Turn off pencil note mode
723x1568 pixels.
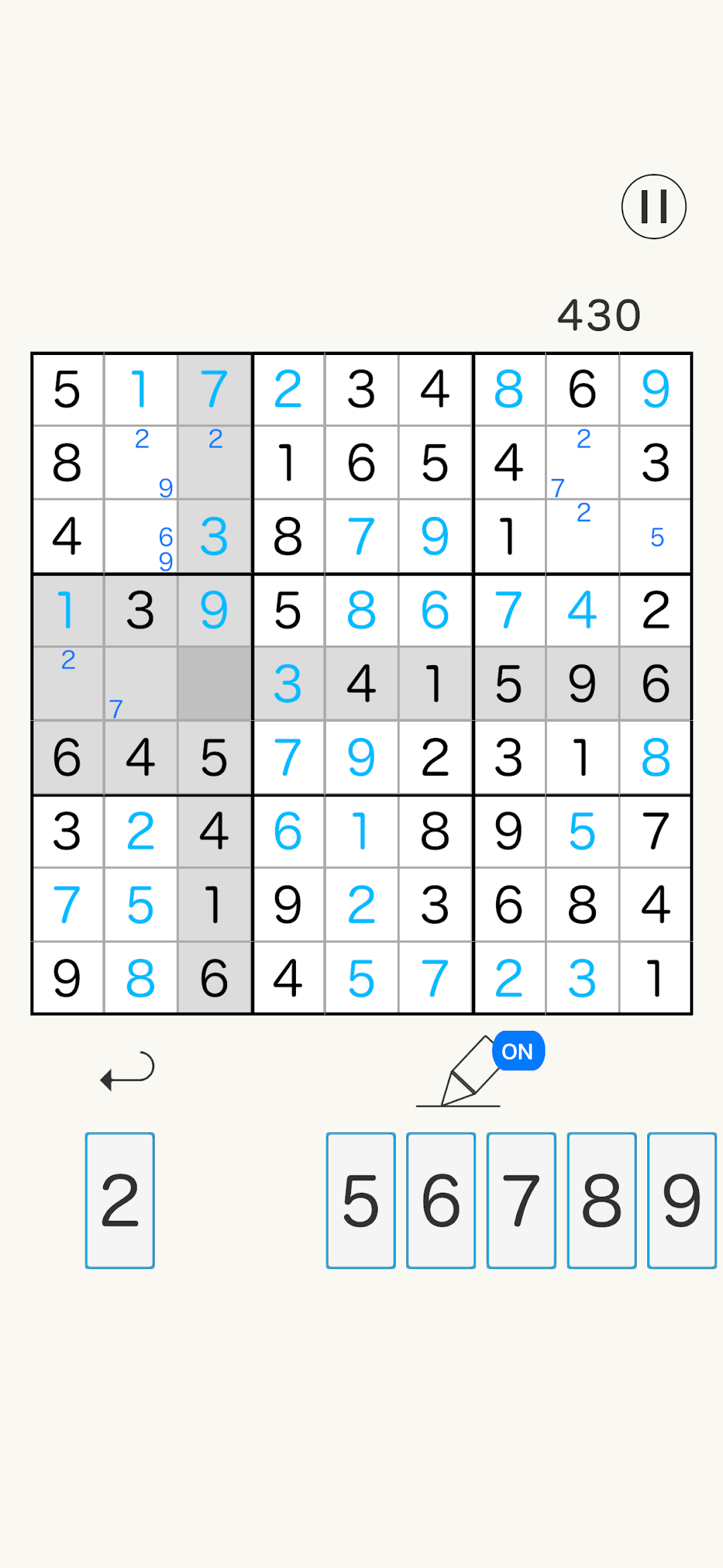(479, 1070)
